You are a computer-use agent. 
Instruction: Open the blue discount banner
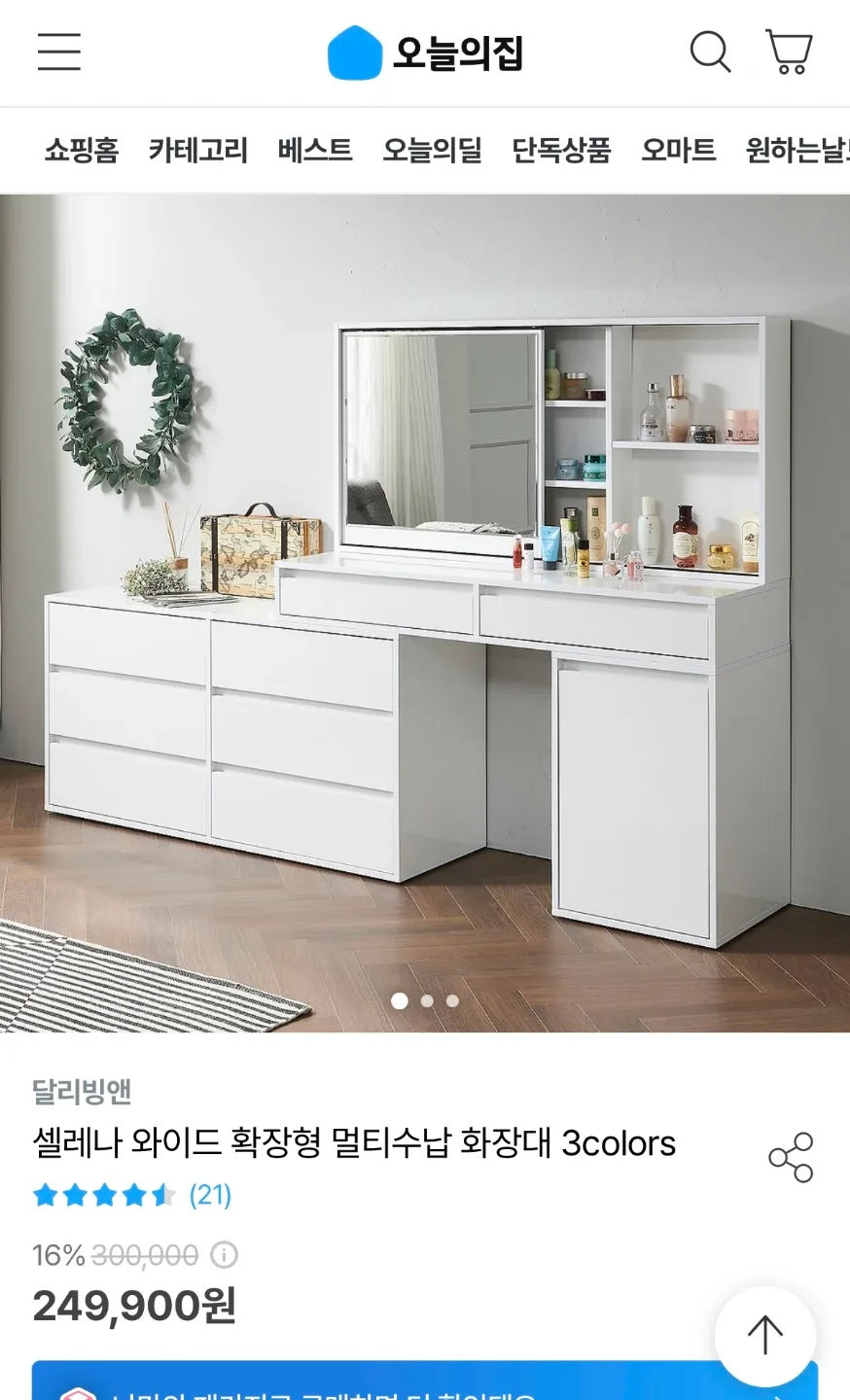point(425,1381)
